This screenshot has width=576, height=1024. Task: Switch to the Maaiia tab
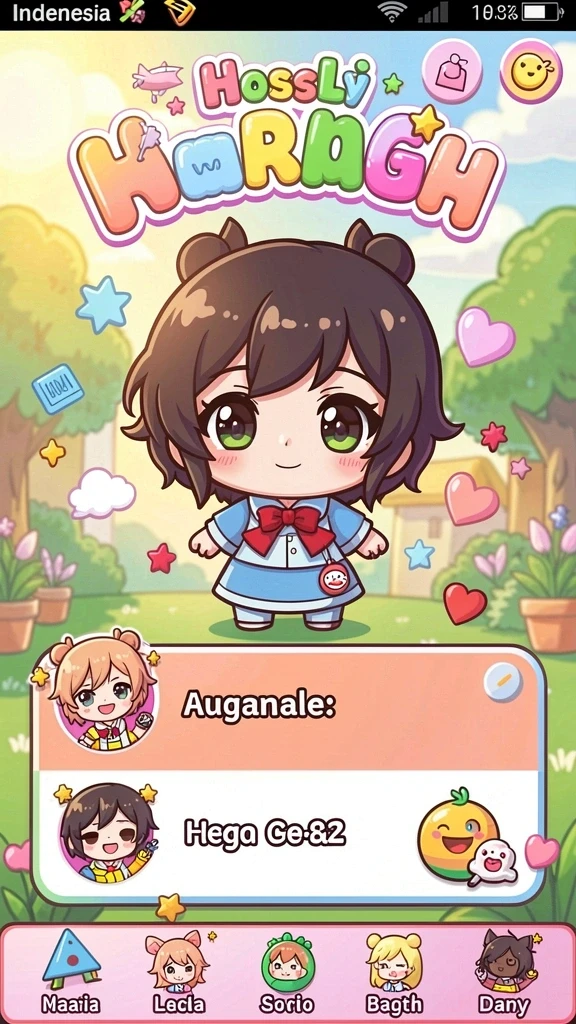pyautogui.click(x=71, y=972)
